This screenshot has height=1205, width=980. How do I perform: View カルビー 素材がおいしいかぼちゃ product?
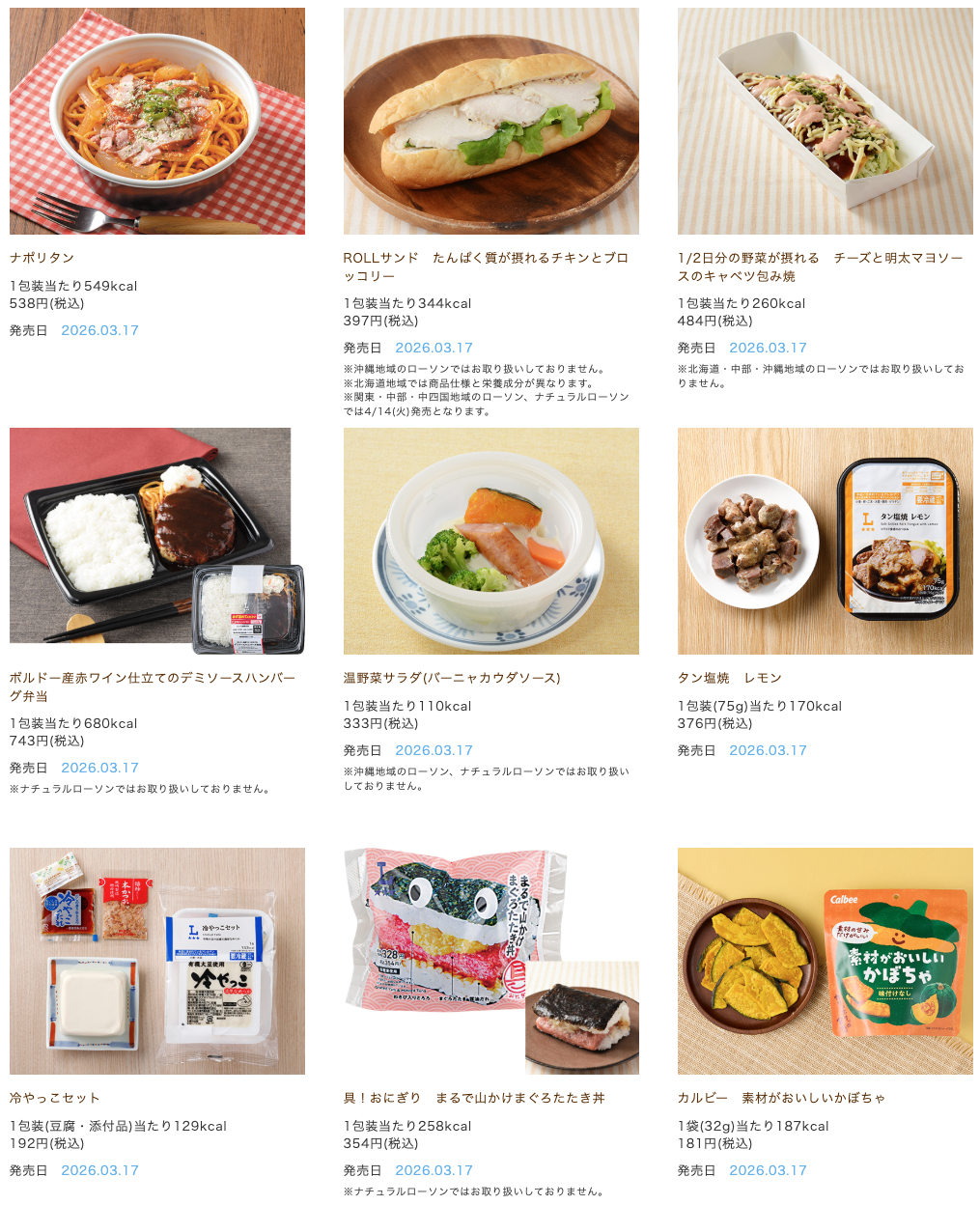point(825,961)
